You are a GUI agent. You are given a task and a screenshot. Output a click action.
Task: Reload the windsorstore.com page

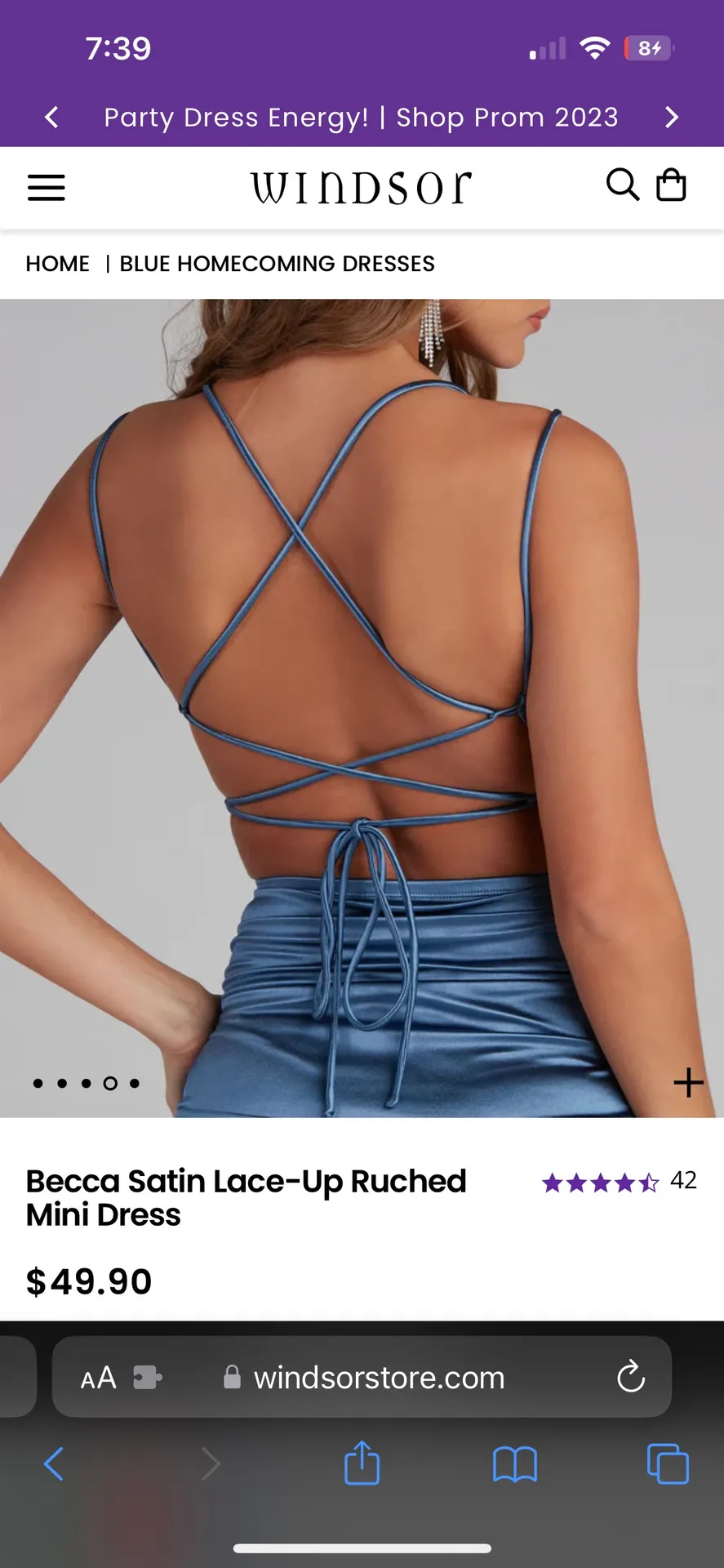point(629,1377)
